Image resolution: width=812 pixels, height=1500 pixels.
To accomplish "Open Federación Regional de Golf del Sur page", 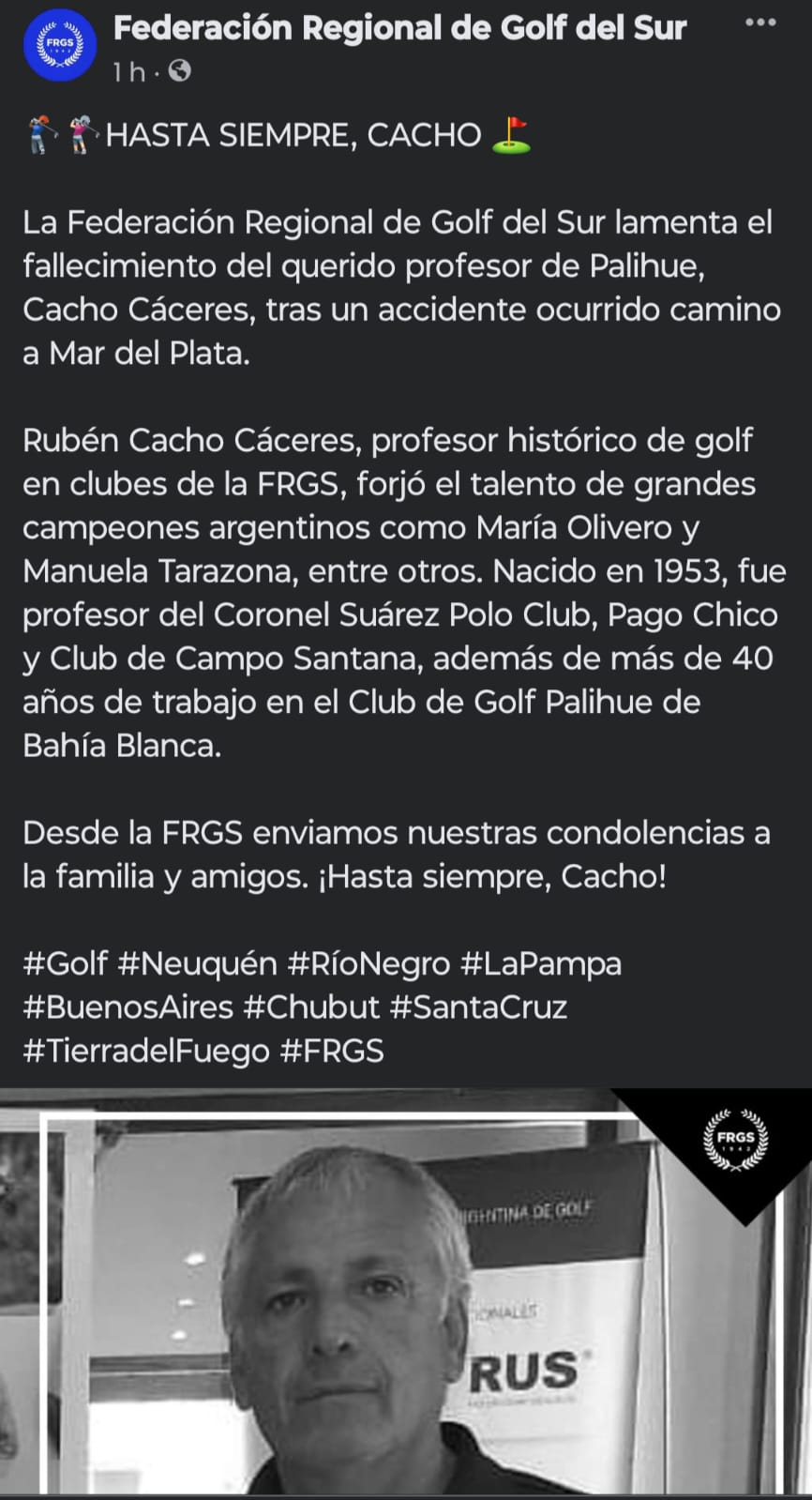I will pos(399,29).
